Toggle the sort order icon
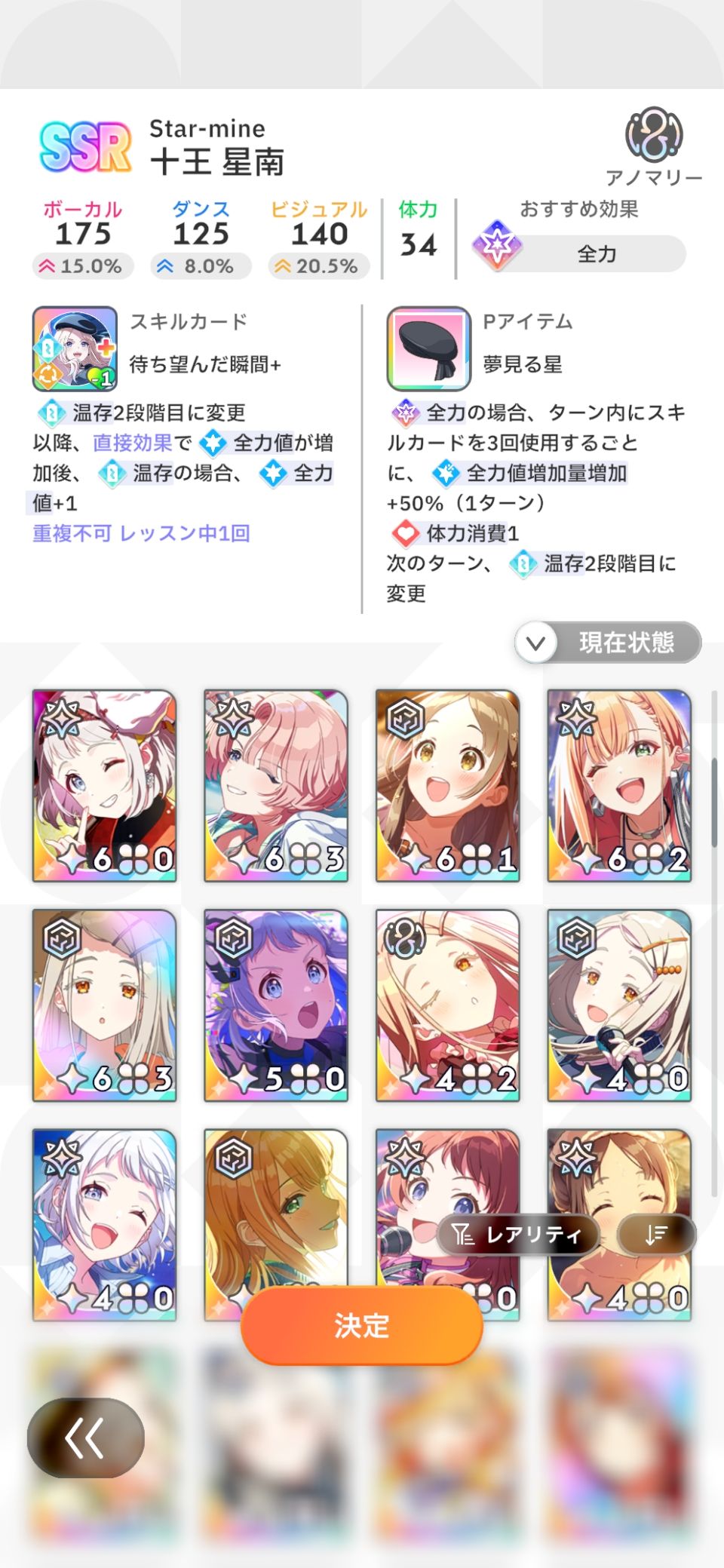The height and width of the screenshot is (1568, 724). pos(656,1235)
